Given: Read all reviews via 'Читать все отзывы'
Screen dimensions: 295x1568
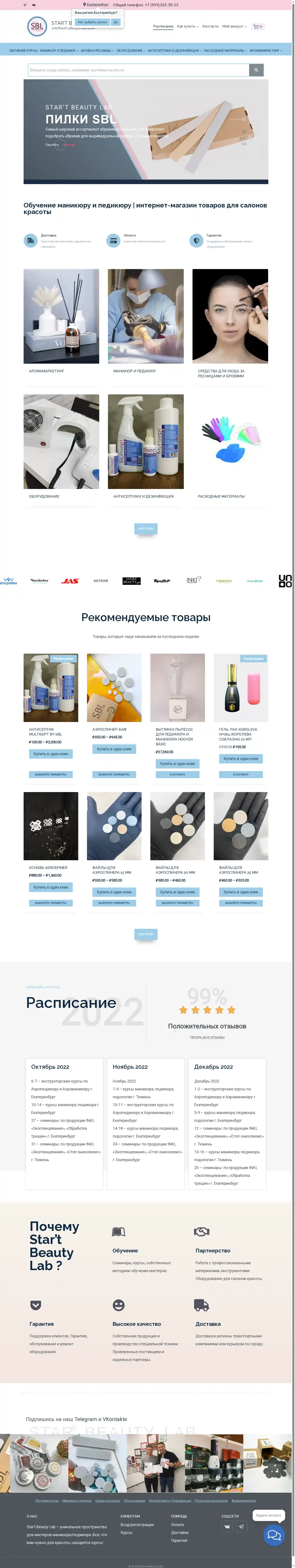Looking at the screenshot, I should 207,1037.
